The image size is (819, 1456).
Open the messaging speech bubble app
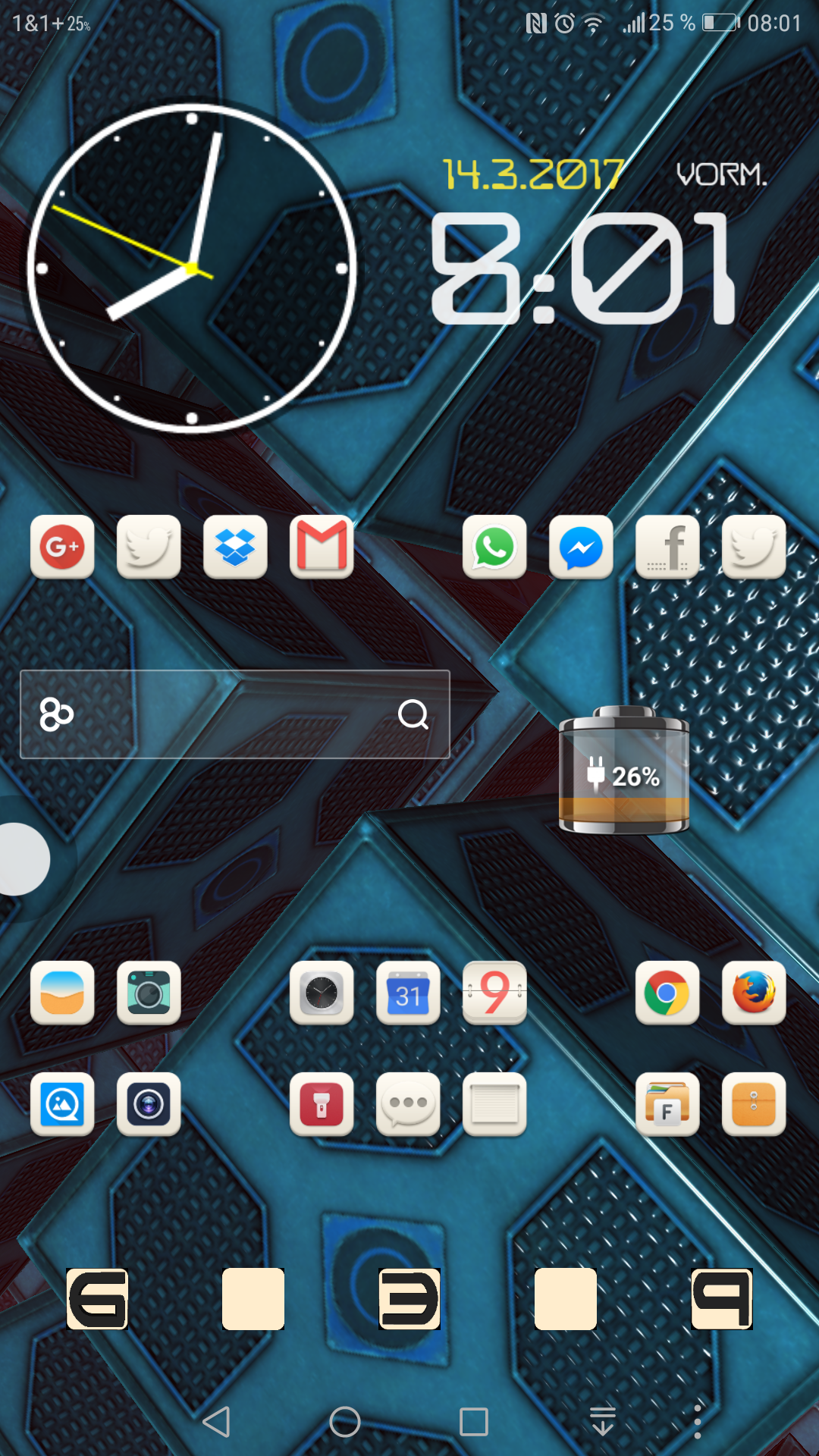(408, 1104)
